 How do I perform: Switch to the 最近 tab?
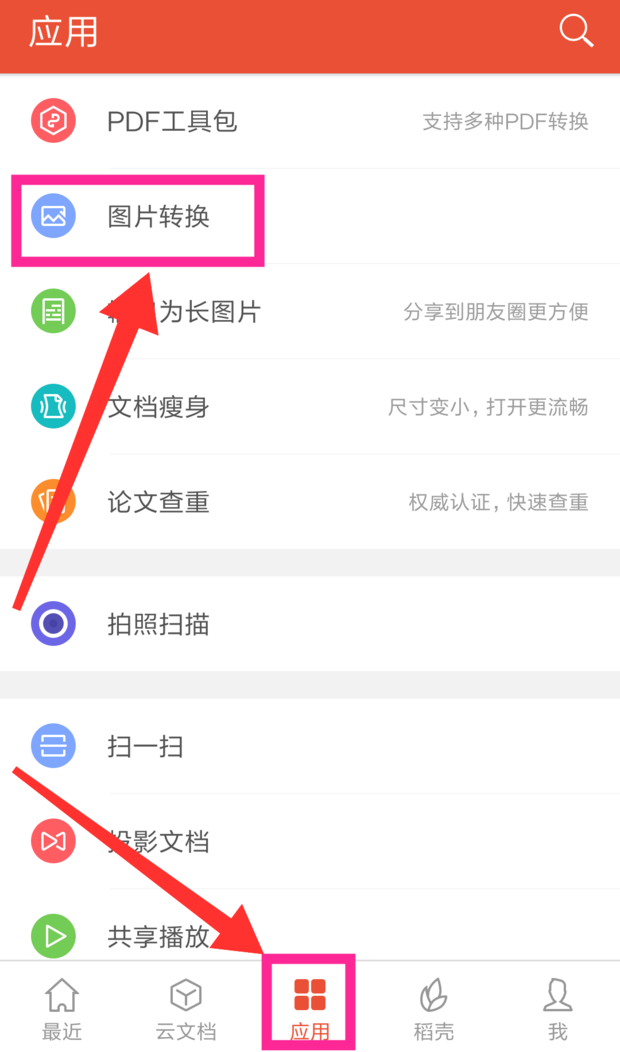click(x=62, y=1008)
